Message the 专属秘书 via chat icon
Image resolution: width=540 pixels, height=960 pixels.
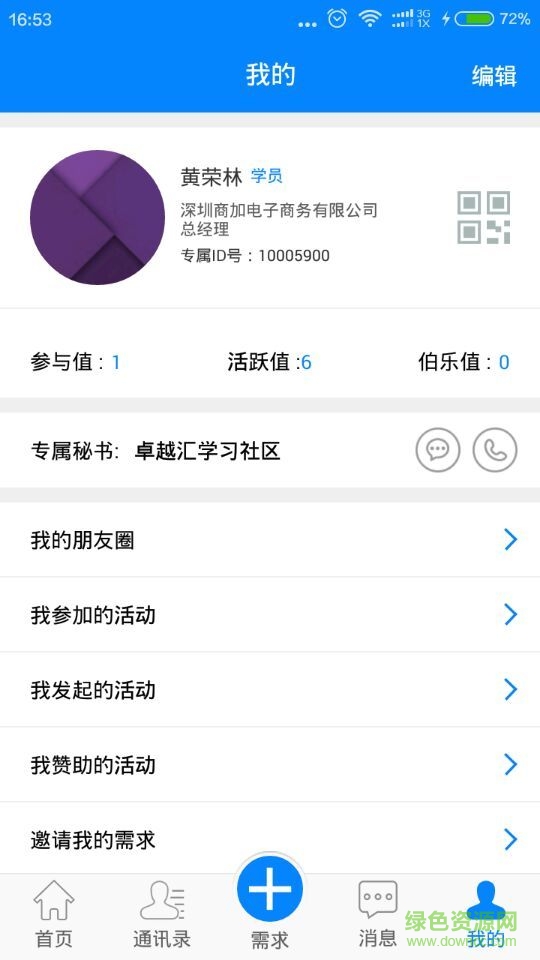[x=438, y=450]
